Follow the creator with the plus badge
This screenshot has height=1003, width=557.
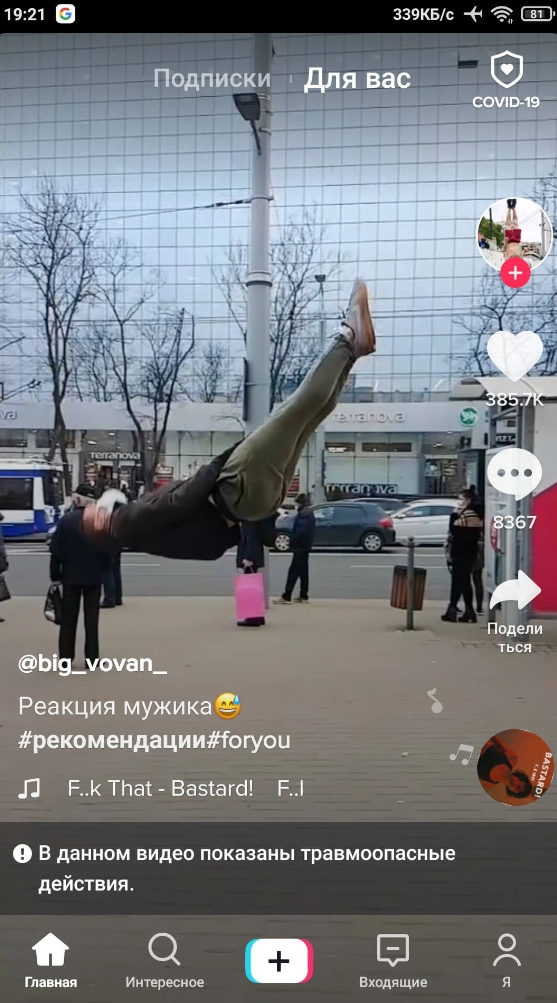tap(515, 274)
